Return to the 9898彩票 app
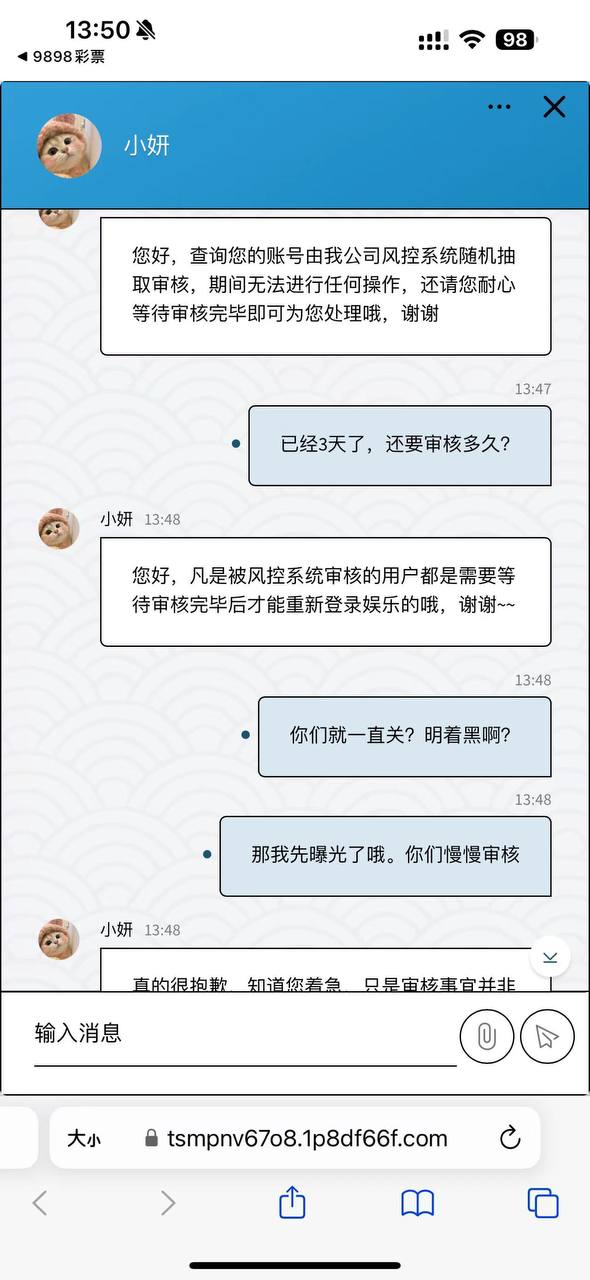 [x=61, y=57]
